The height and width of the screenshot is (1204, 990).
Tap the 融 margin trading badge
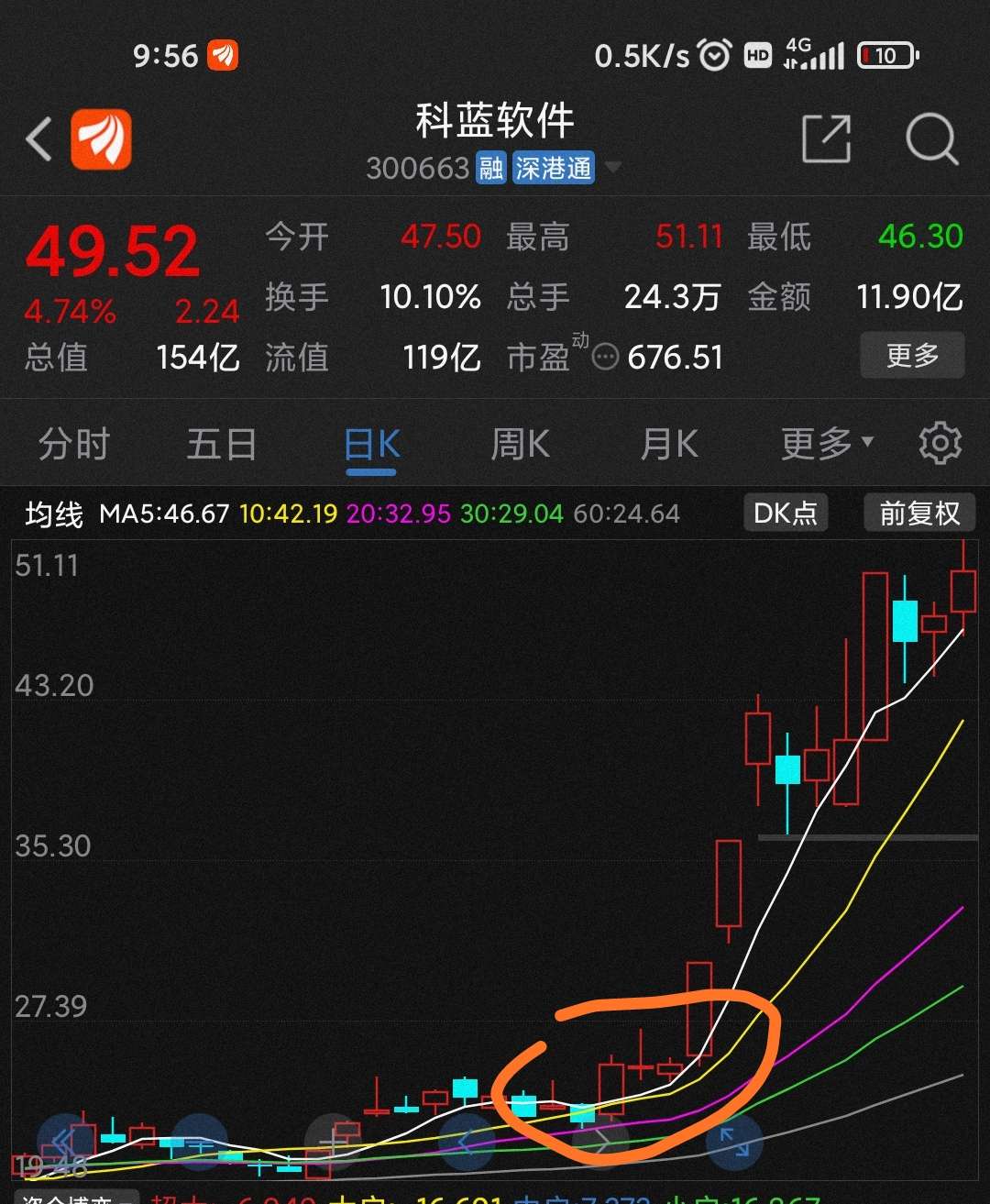pyautogui.click(x=489, y=168)
